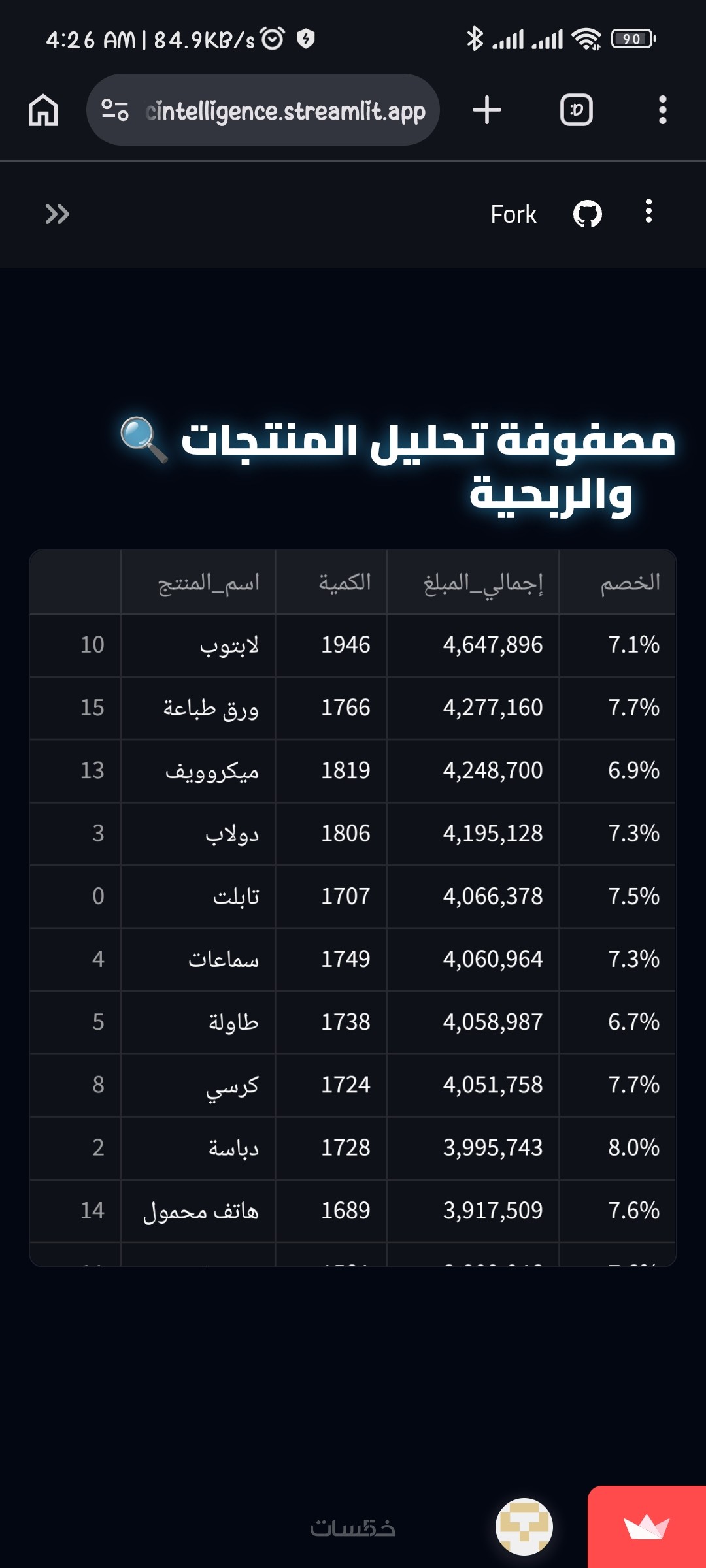
Task: Open a new browser tab
Action: point(487,110)
